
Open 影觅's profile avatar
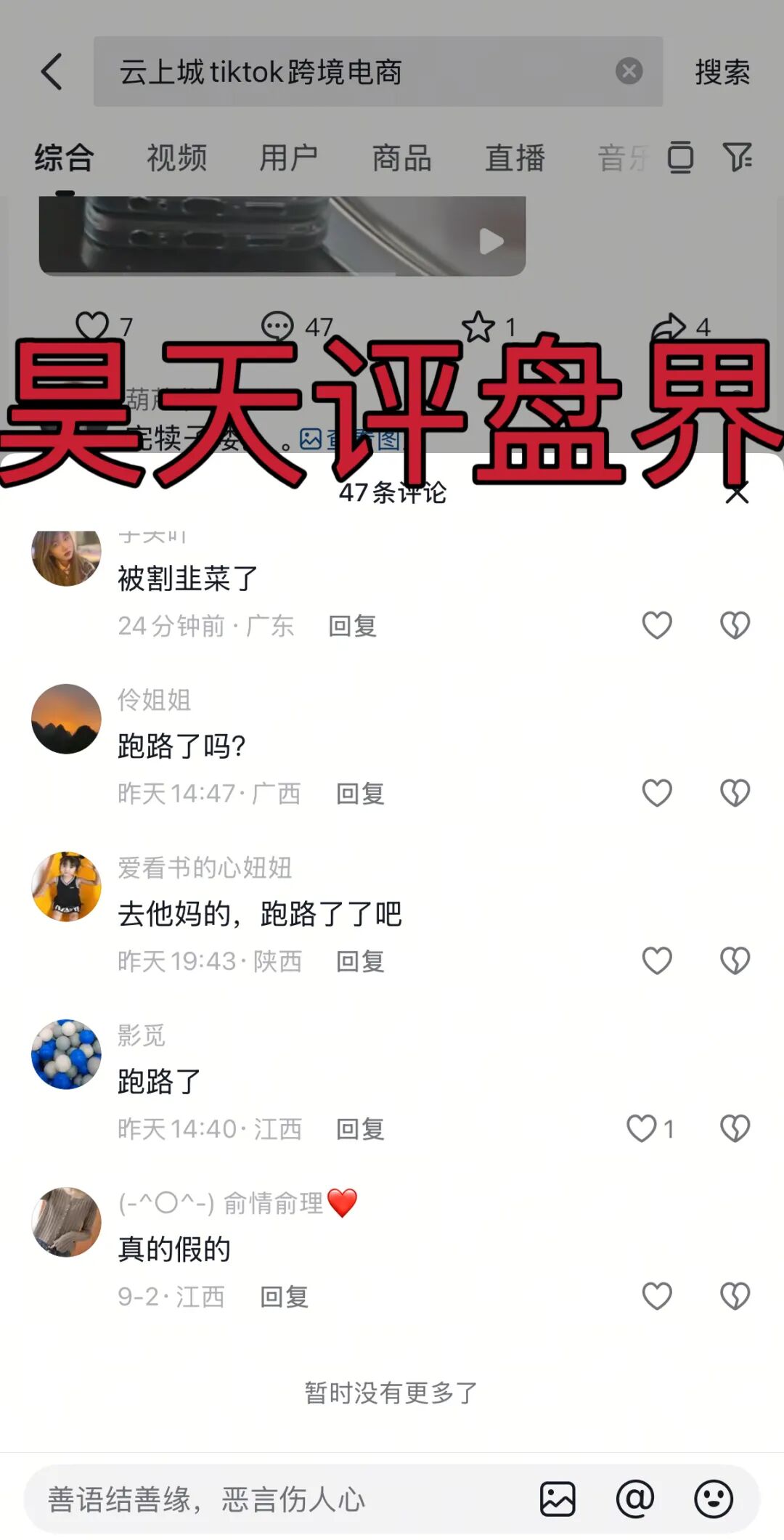[66, 1054]
